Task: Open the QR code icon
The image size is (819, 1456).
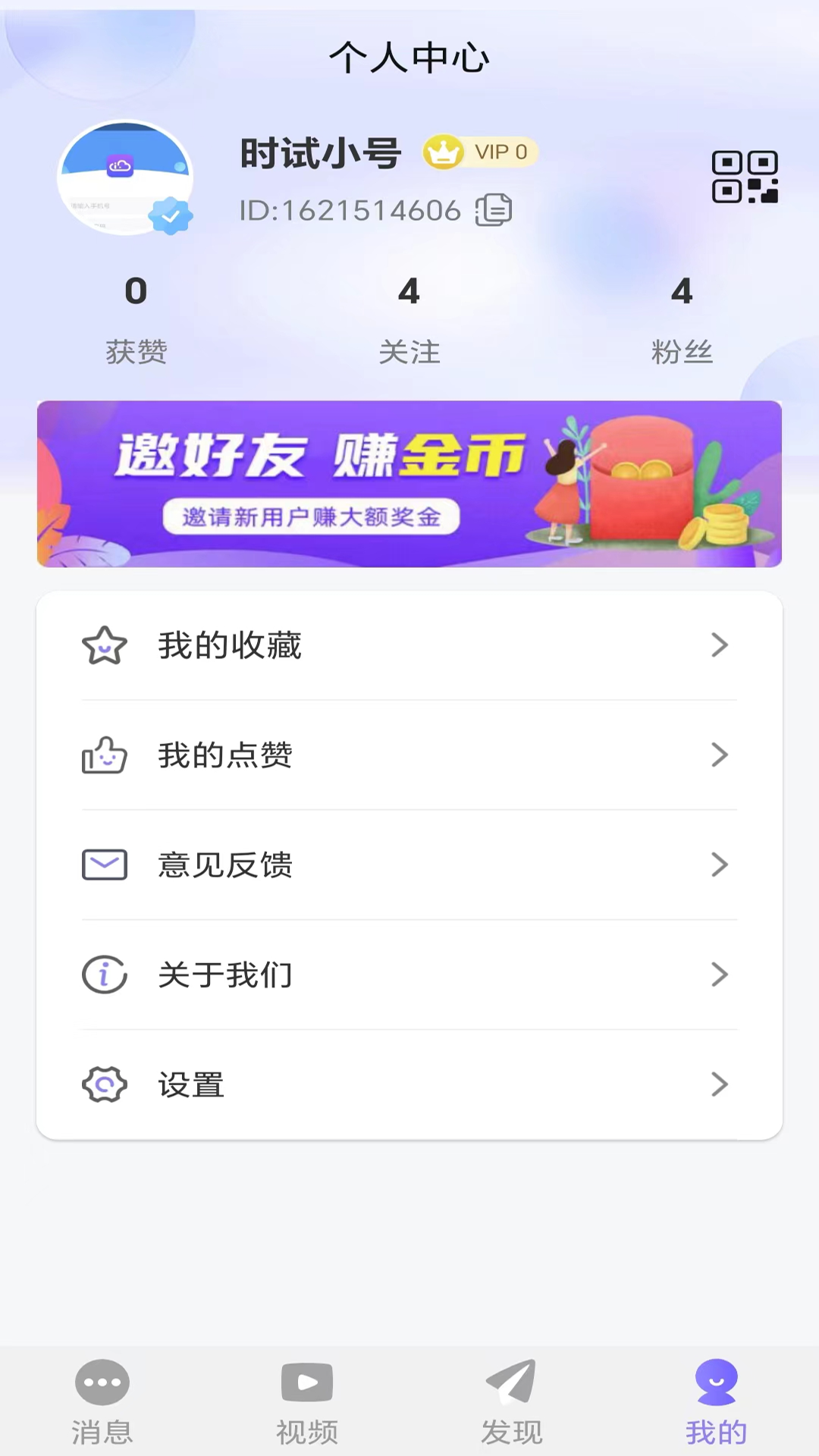Action: (745, 177)
